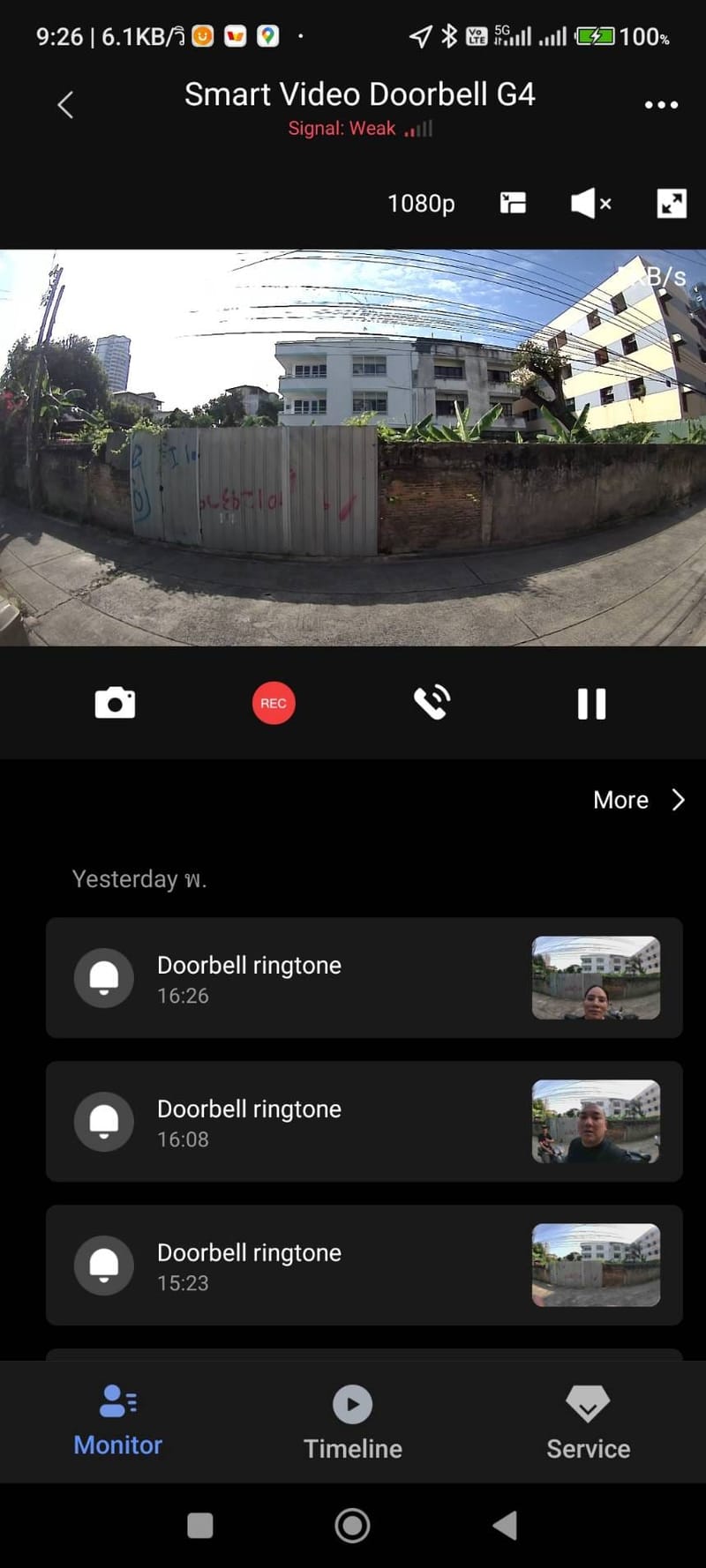Open recent apps from navigation bar
Viewport: 706px width, 1568px height.
click(x=200, y=1526)
